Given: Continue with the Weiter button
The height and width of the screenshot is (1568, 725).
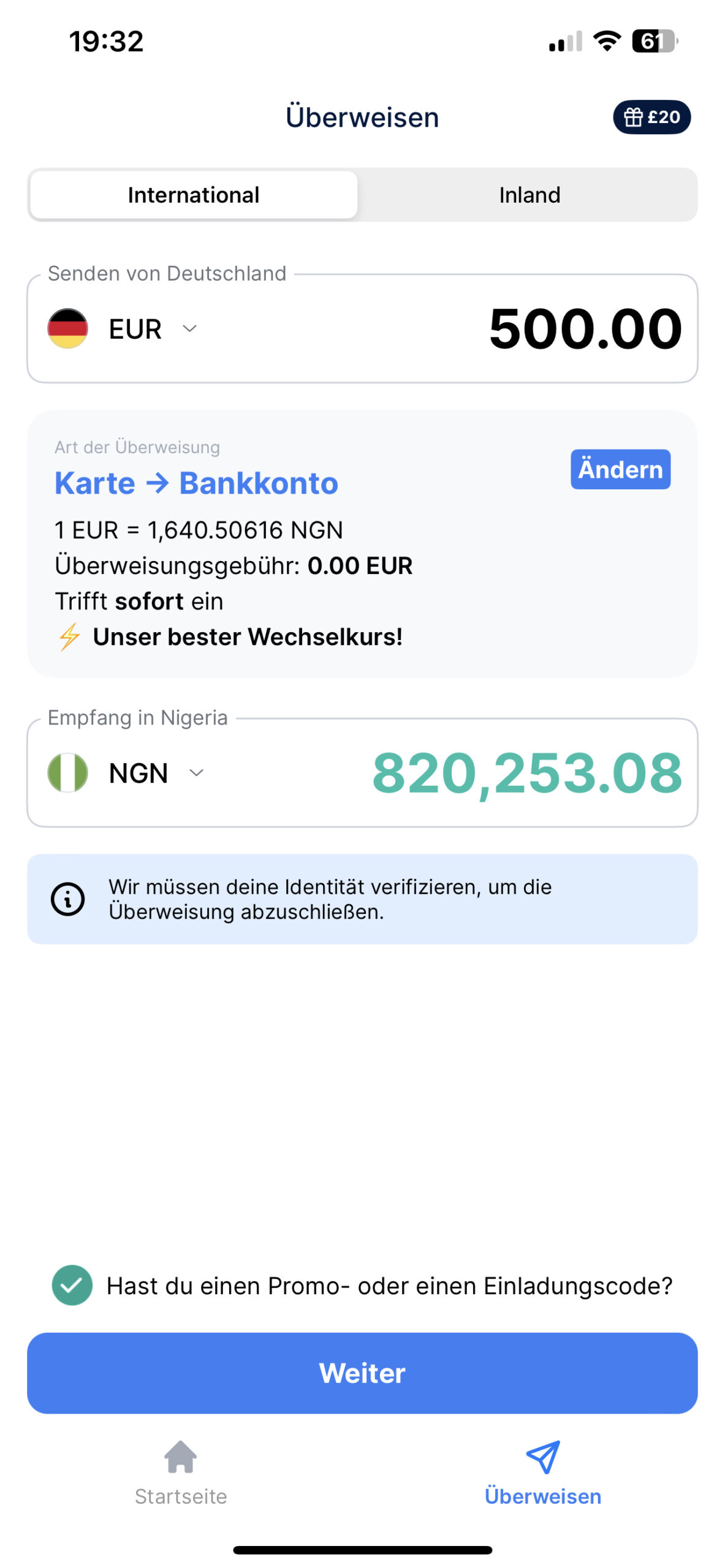Looking at the screenshot, I should pos(362,1373).
